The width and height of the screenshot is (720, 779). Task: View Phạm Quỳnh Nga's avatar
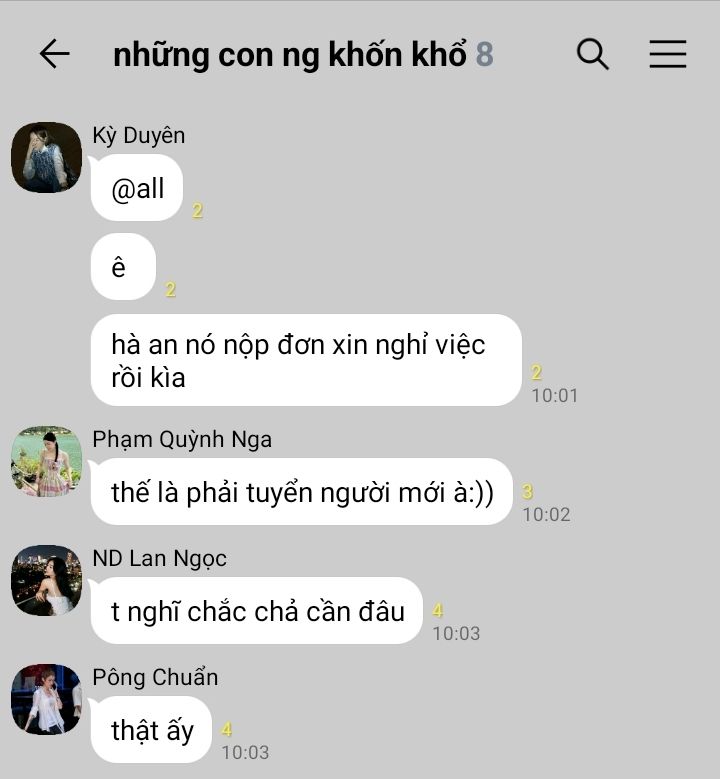pyautogui.click(x=47, y=461)
